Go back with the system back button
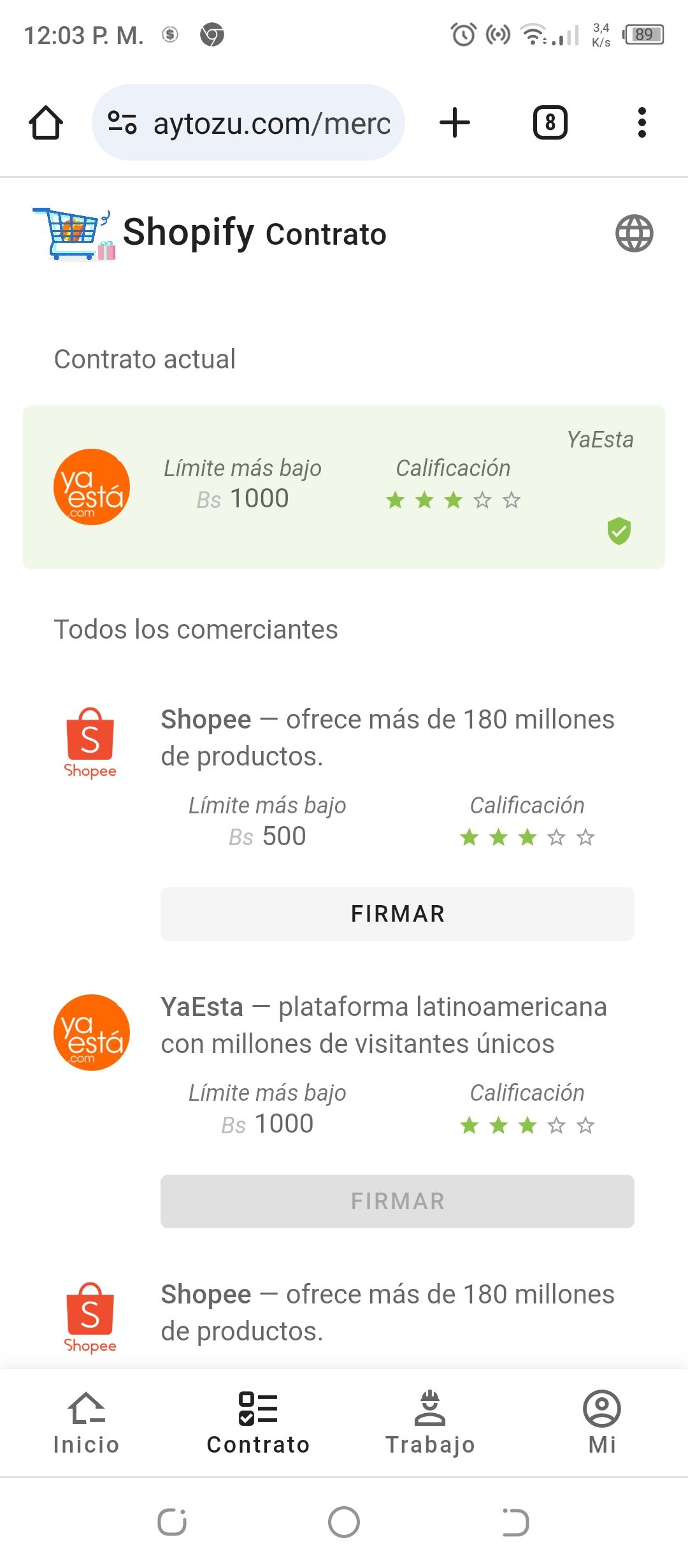 click(515, 1523)
